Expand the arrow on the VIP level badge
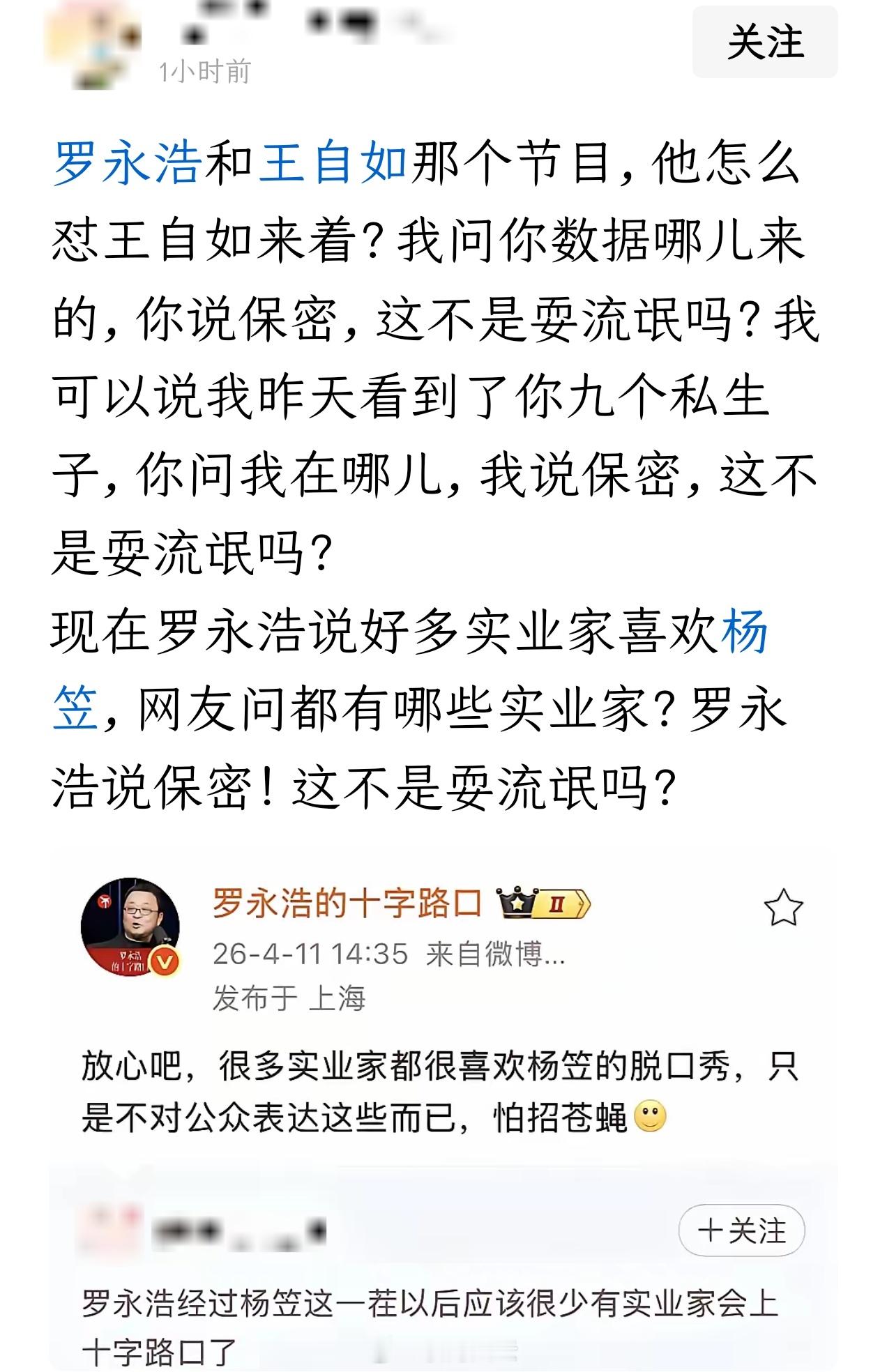The height and width of the screenshot is (1372, 887). 581,904
